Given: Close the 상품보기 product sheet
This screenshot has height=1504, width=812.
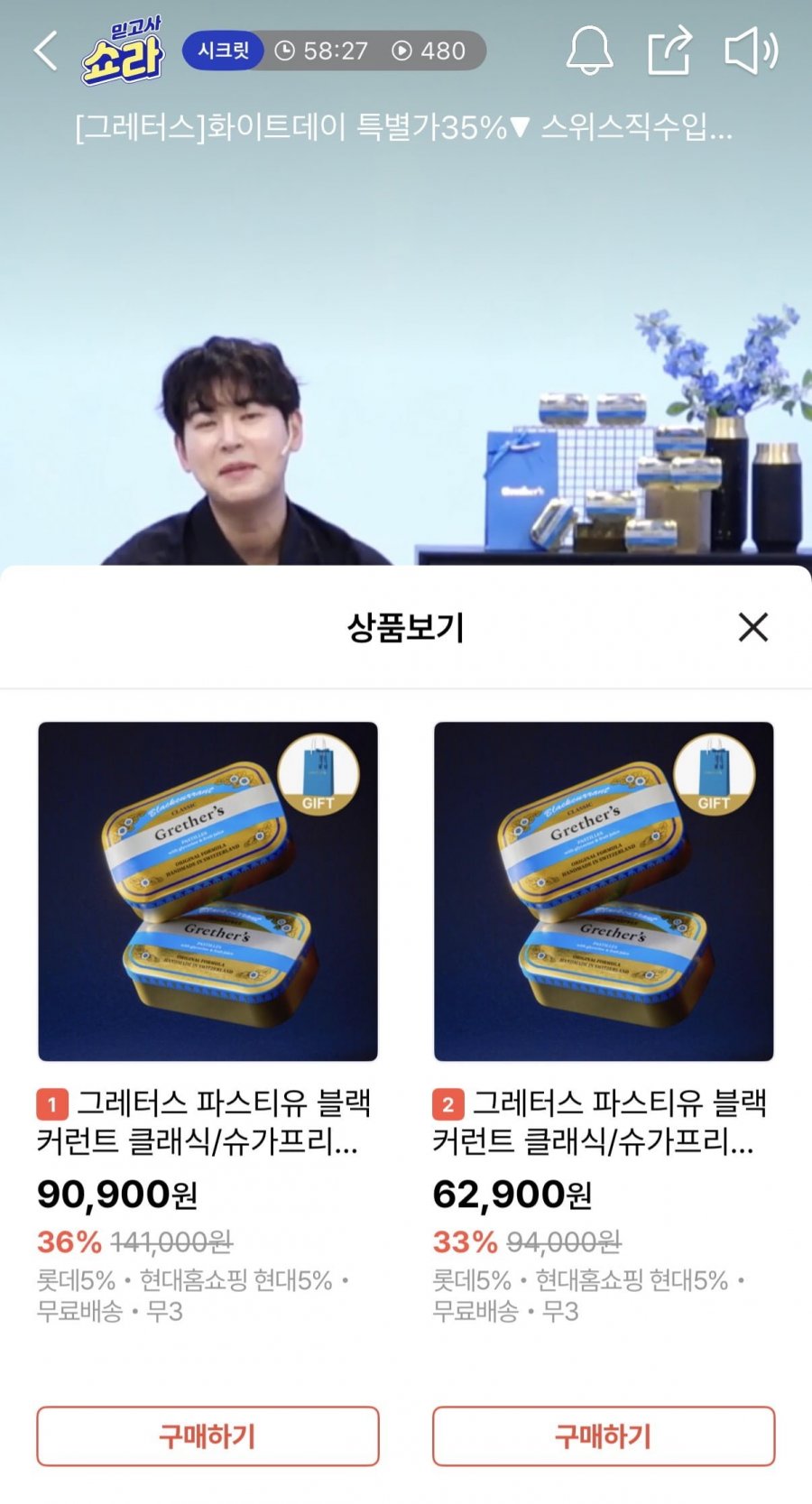Looking at the screenshot, I should (x=752, y=627).
